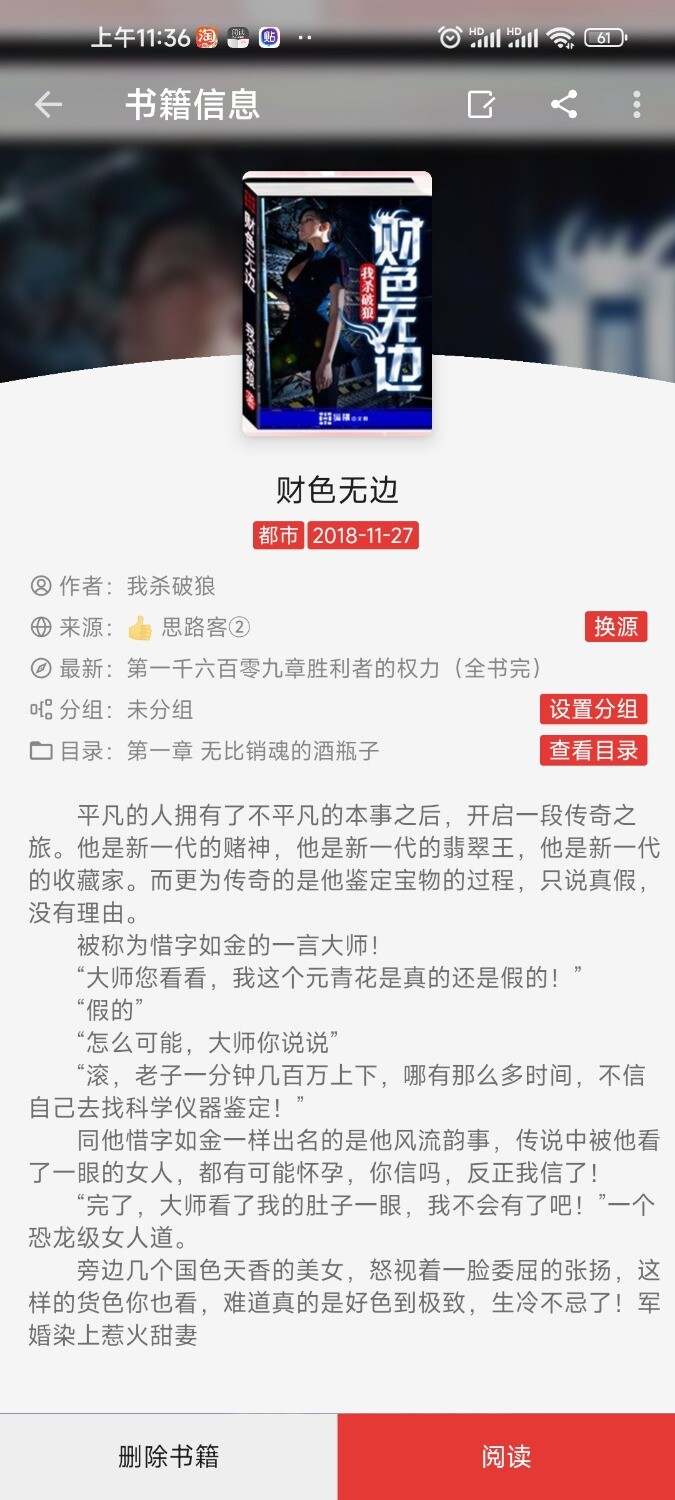Tap 删除书籍 to delete the book

(x=168, y=1456)
